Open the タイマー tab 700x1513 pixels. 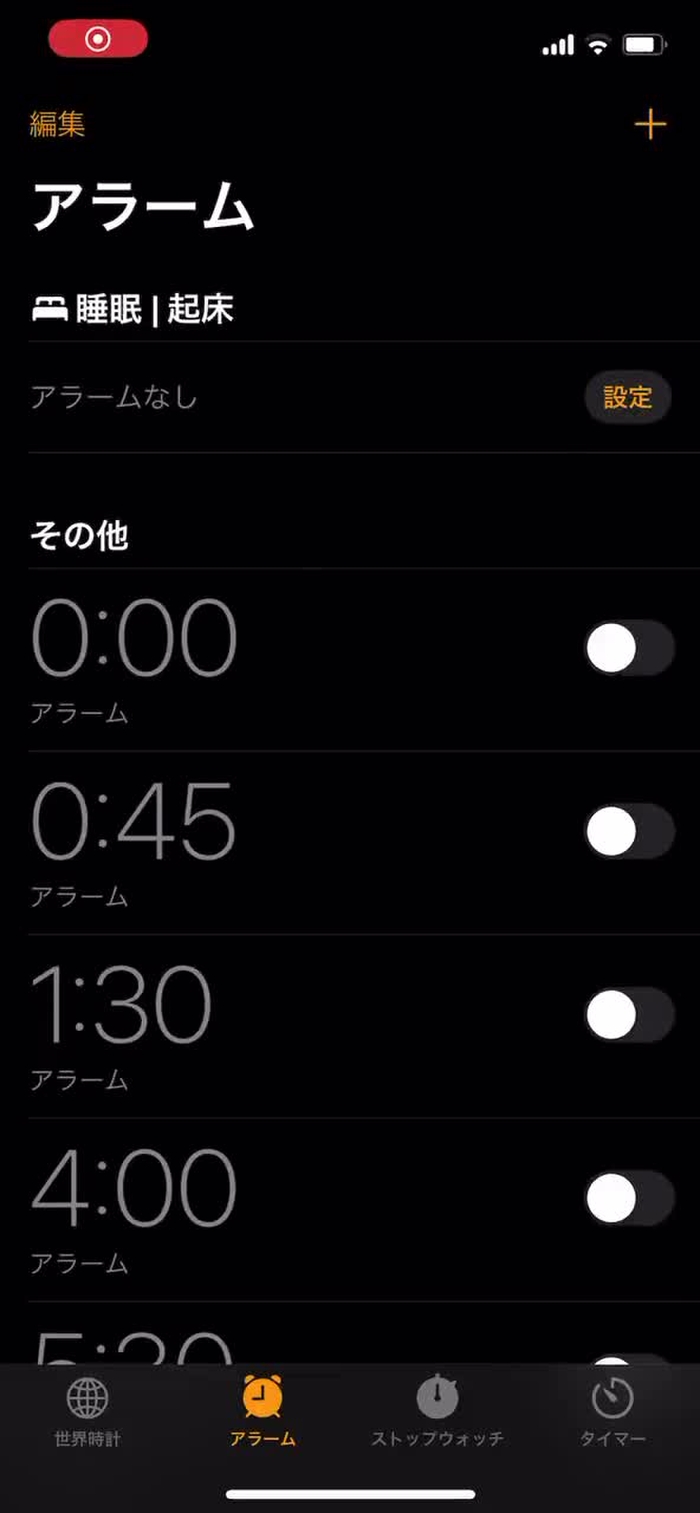612,1411
